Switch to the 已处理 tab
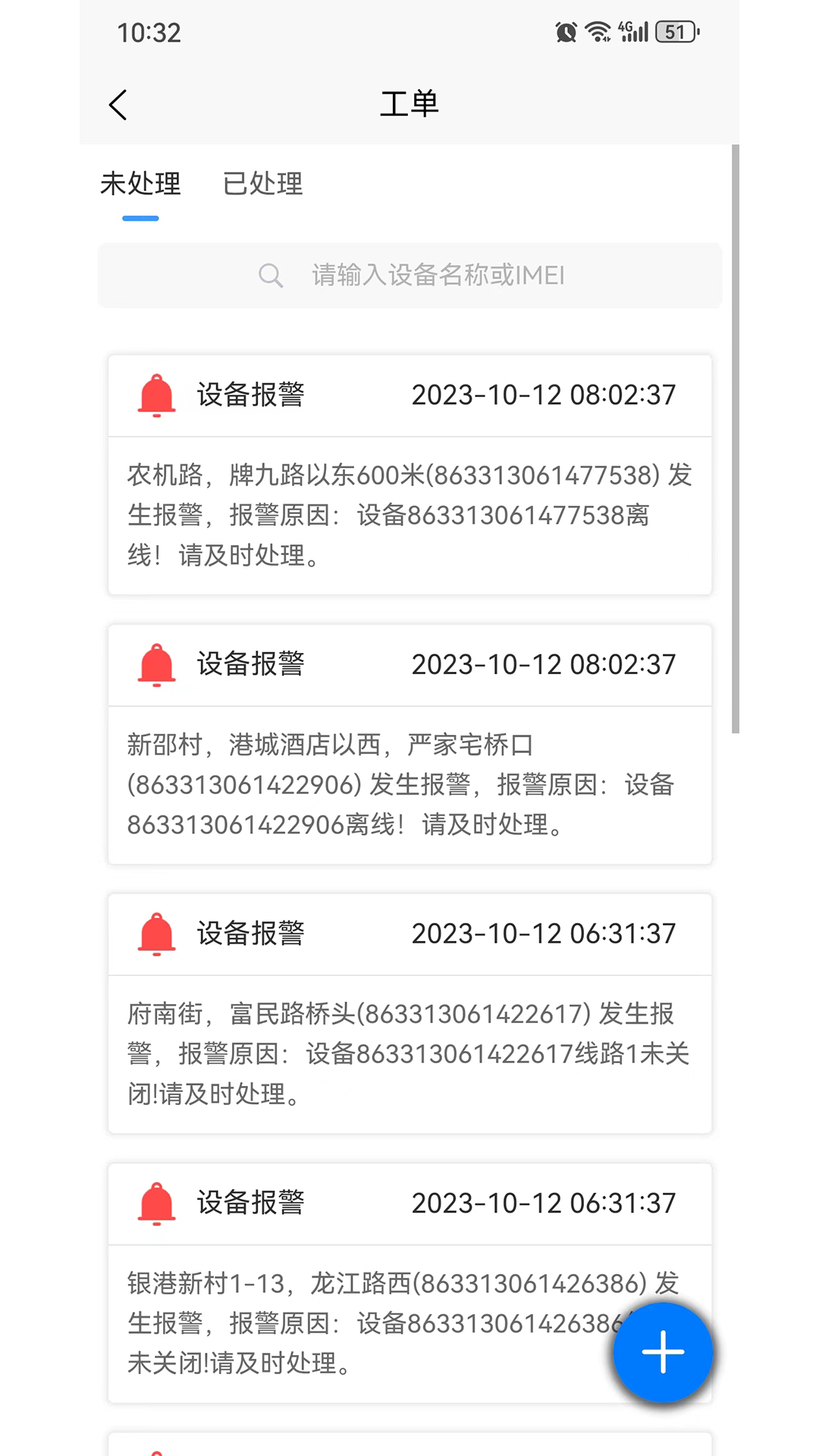 [262, 184]
